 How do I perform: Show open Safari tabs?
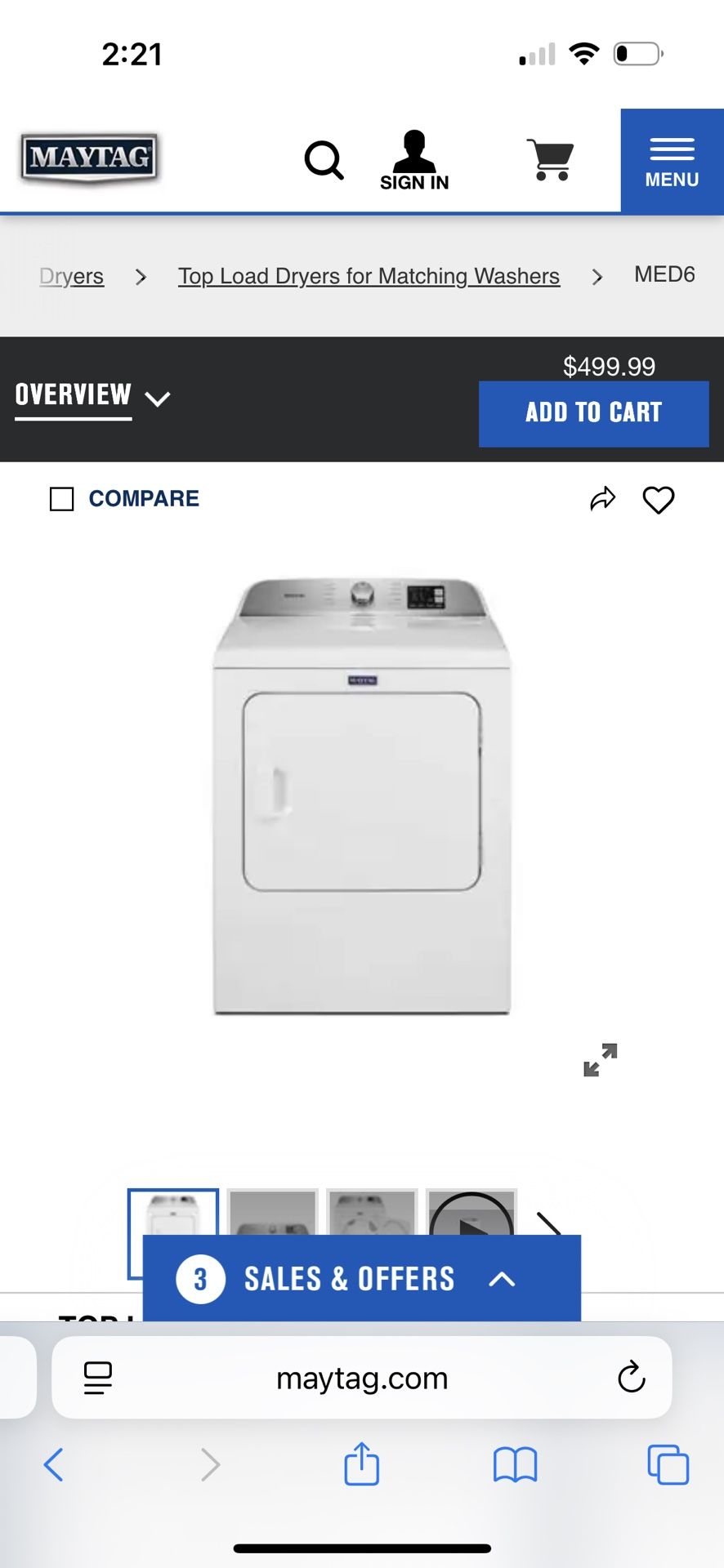coord(668,1464)
